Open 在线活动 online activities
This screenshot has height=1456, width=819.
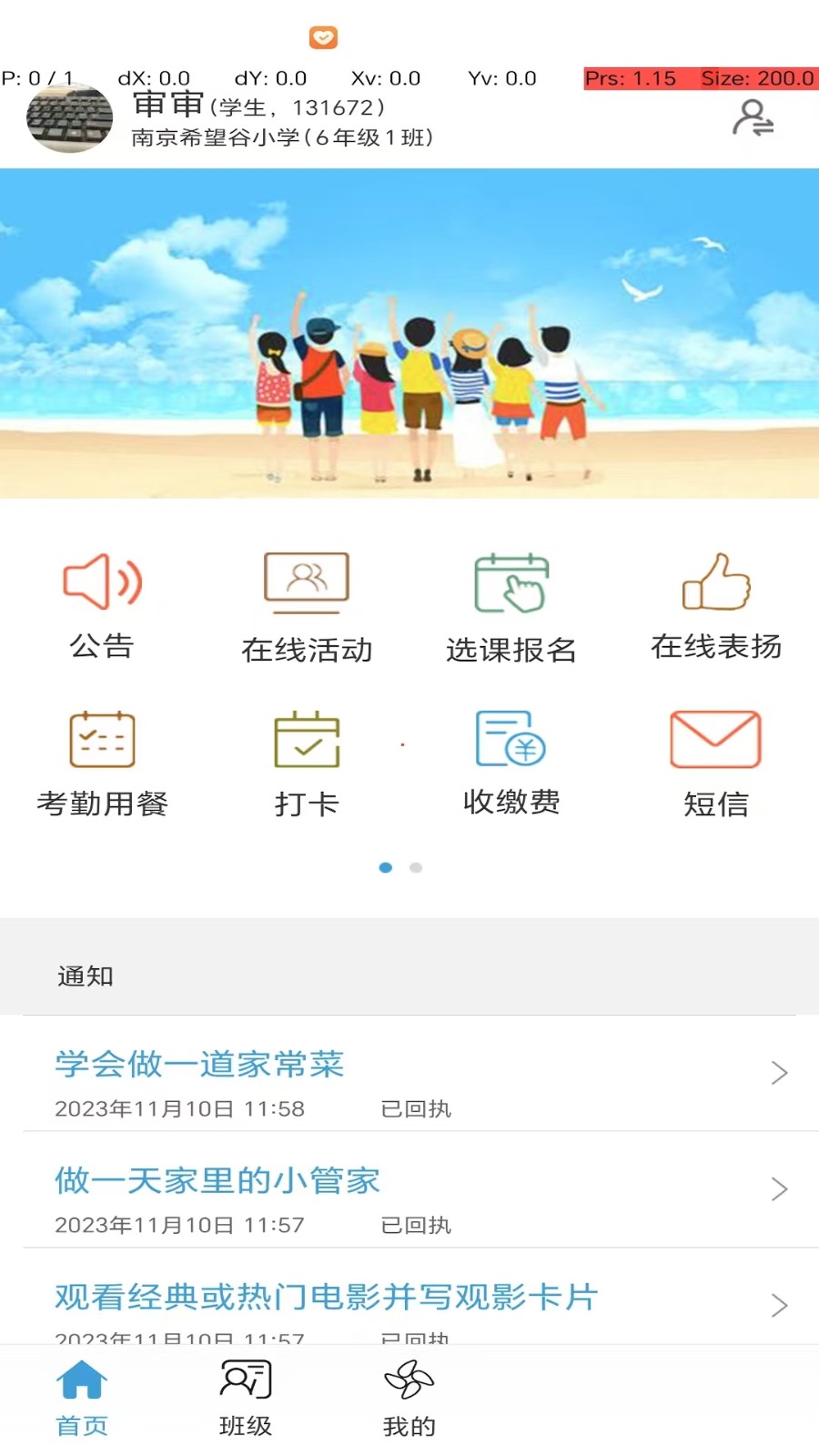(x=307, y=607)
